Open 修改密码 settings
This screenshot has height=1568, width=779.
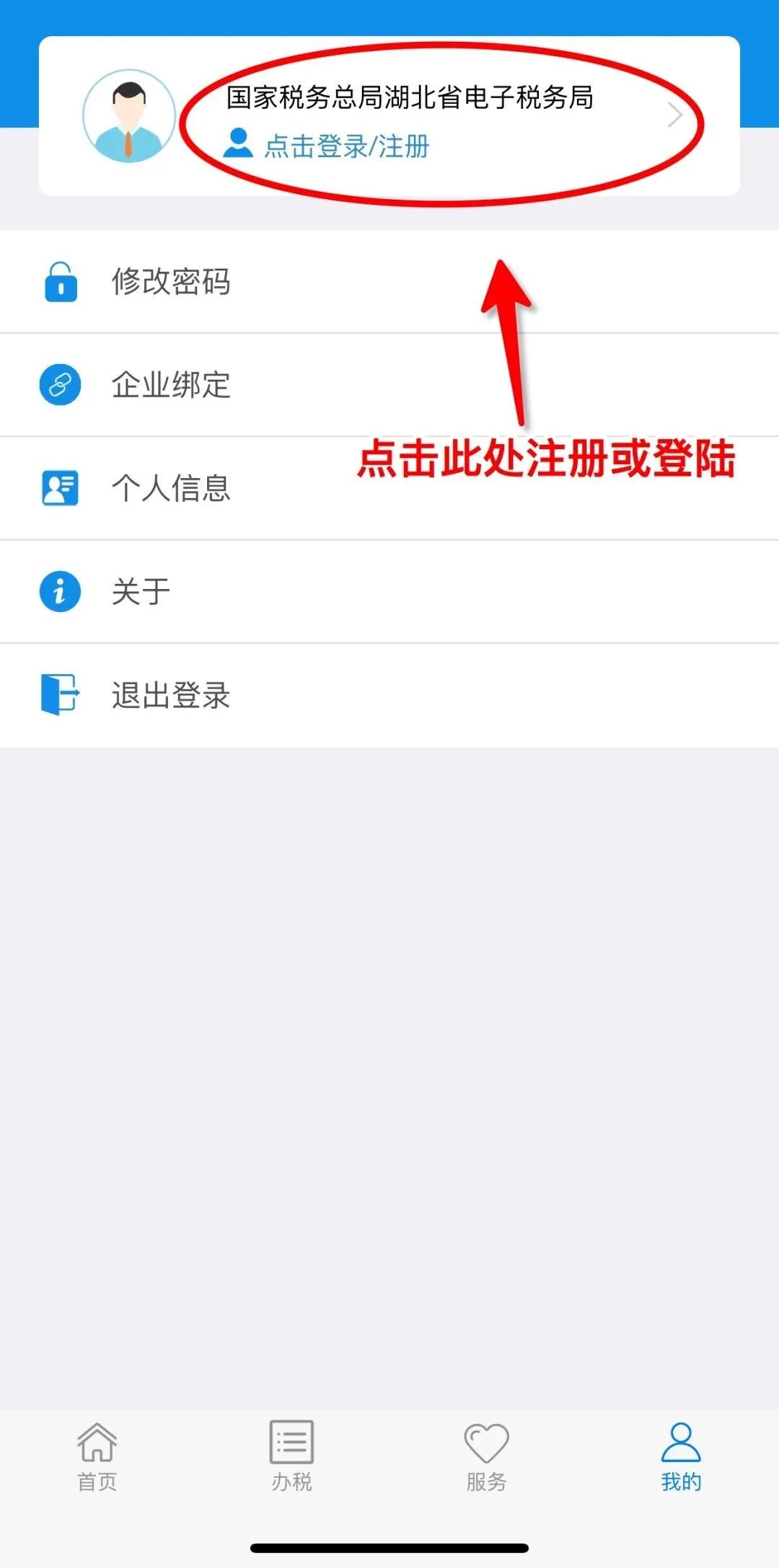pos(389,282)
